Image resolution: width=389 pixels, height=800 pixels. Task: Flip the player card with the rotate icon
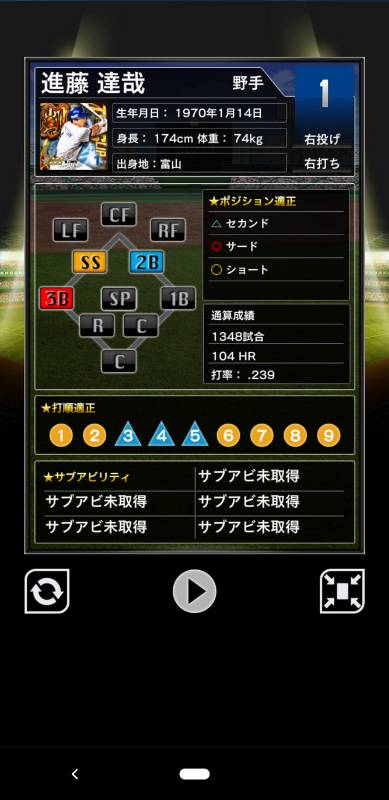[47, 591]
